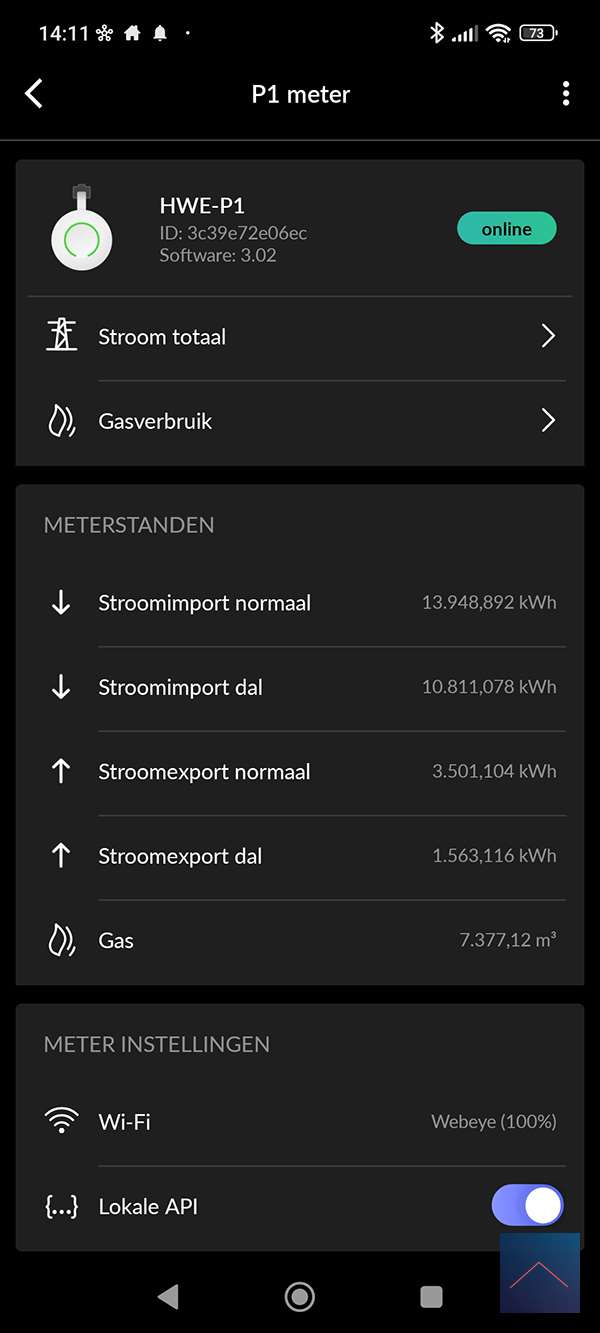Open the three-dot overflow menu
600x1333 pixels.
(566, 94)
